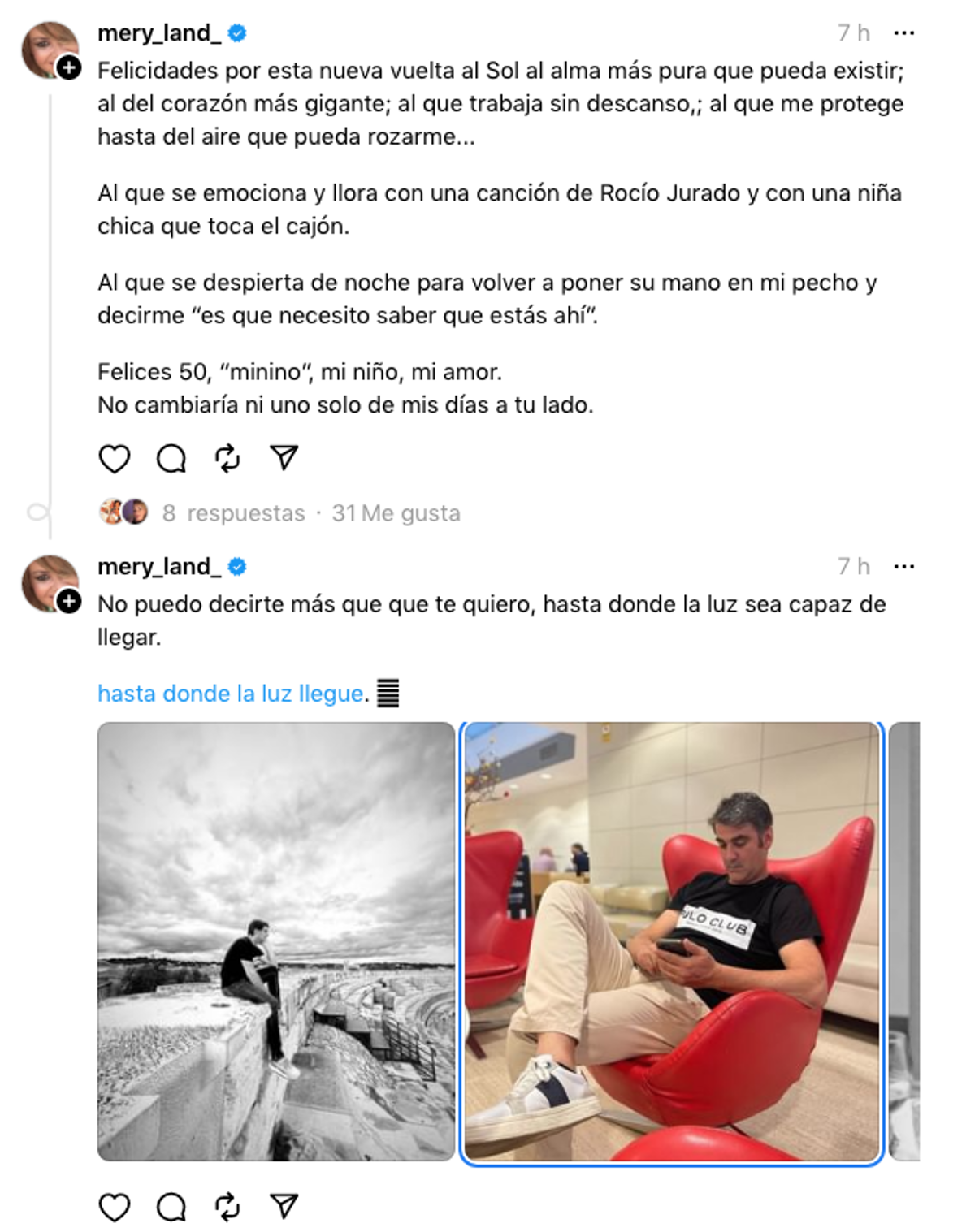Like the birthday post about Felices 50
Viewport: 975px width, 1232px height.
click(114, 459)
